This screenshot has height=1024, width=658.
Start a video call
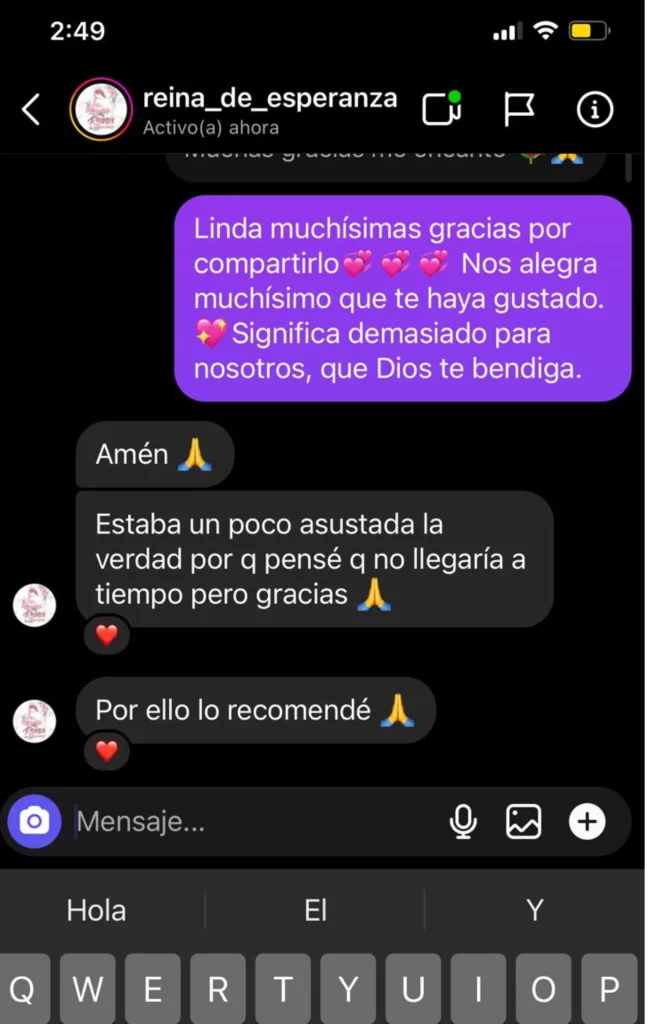tap(441, 108)
